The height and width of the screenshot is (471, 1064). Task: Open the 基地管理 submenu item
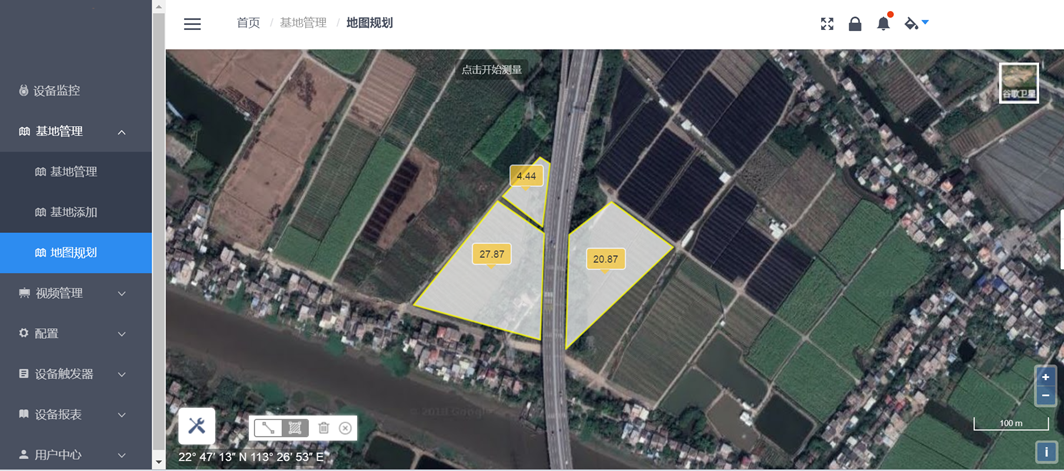click(73, 172)
